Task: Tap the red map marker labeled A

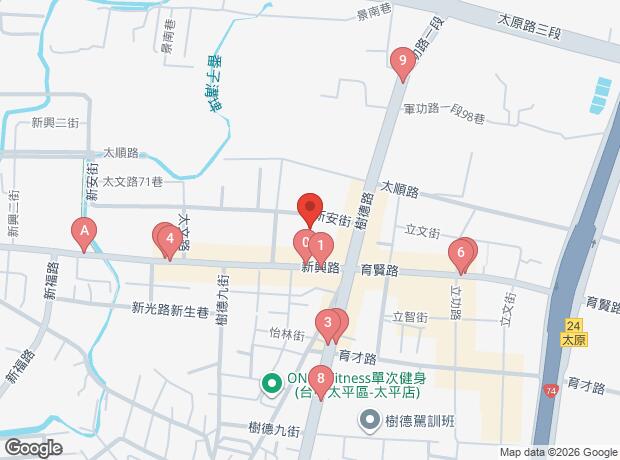Action: [85, 234]
